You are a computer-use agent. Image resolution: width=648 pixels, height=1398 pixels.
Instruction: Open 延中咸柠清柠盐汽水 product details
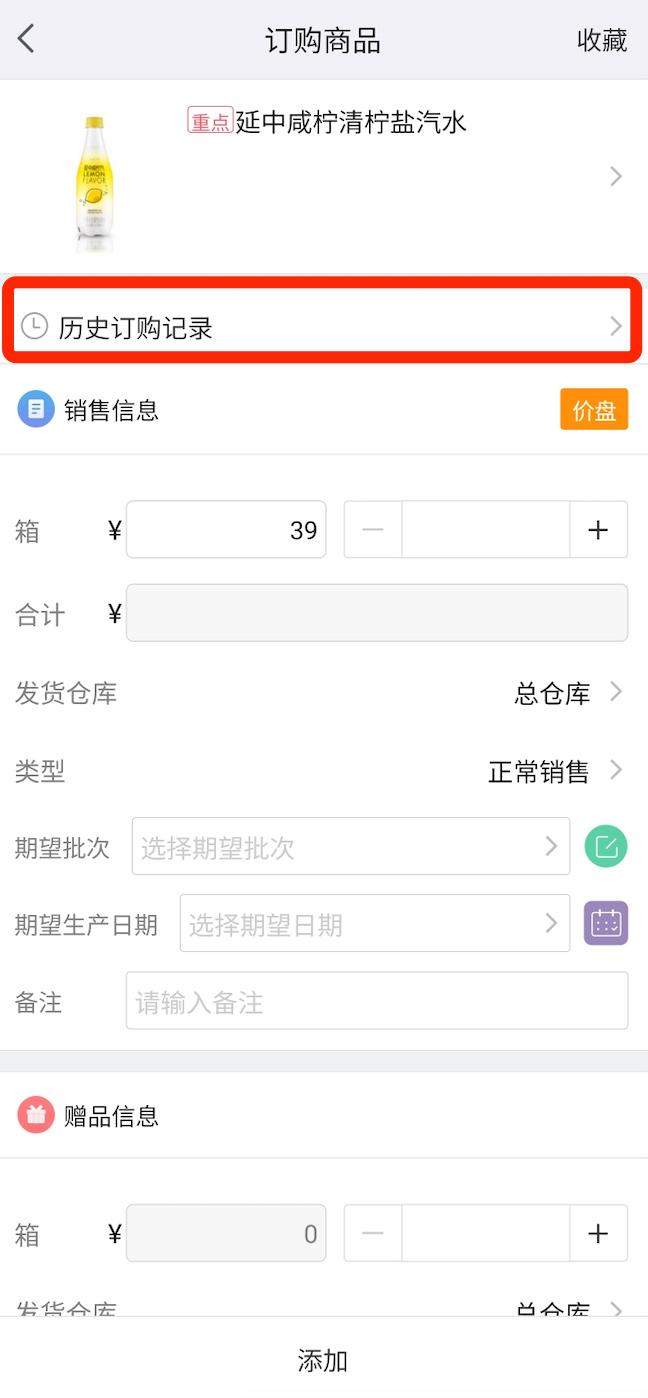[324, 177]
